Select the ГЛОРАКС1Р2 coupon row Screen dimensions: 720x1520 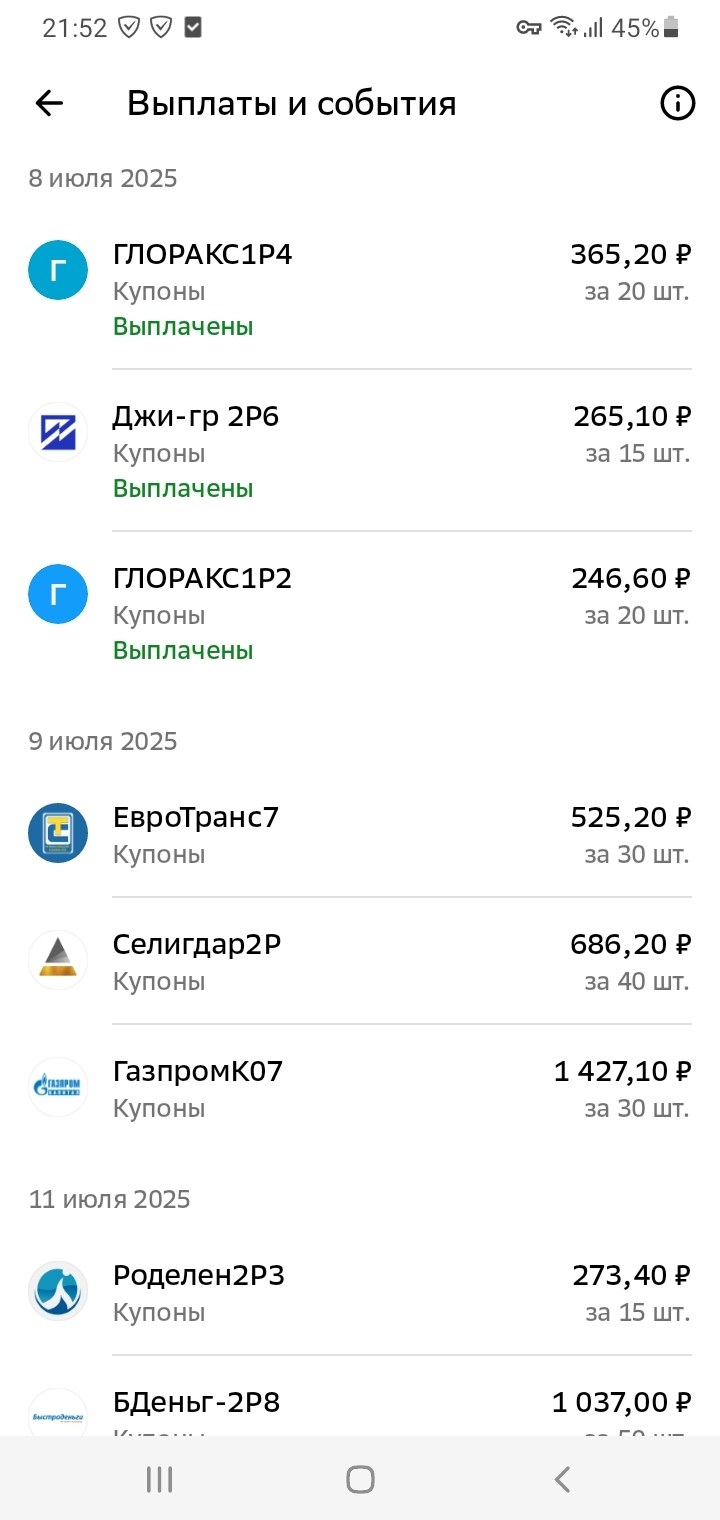pyautogui.click(x=360, y=613)
